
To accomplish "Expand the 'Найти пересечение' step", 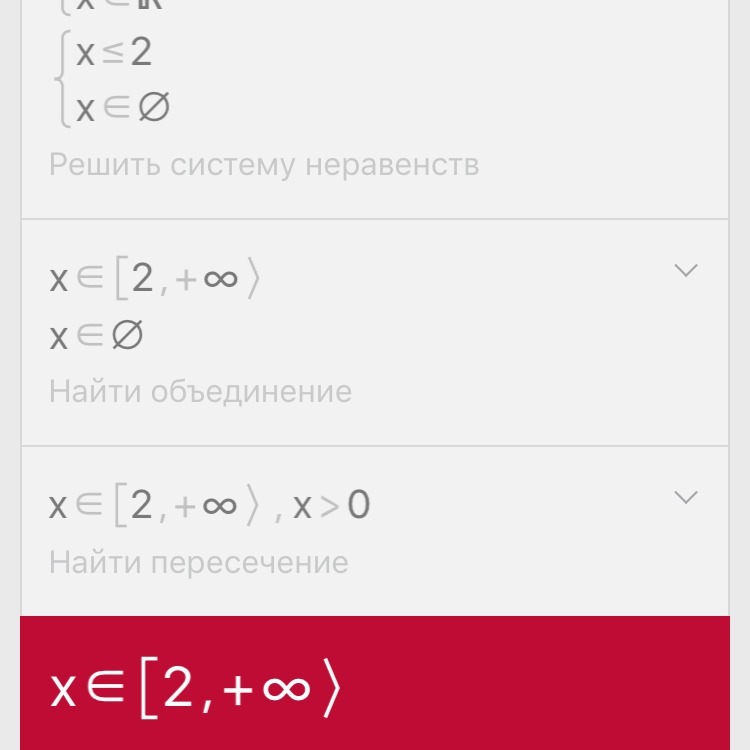I will tap(685, 497).
